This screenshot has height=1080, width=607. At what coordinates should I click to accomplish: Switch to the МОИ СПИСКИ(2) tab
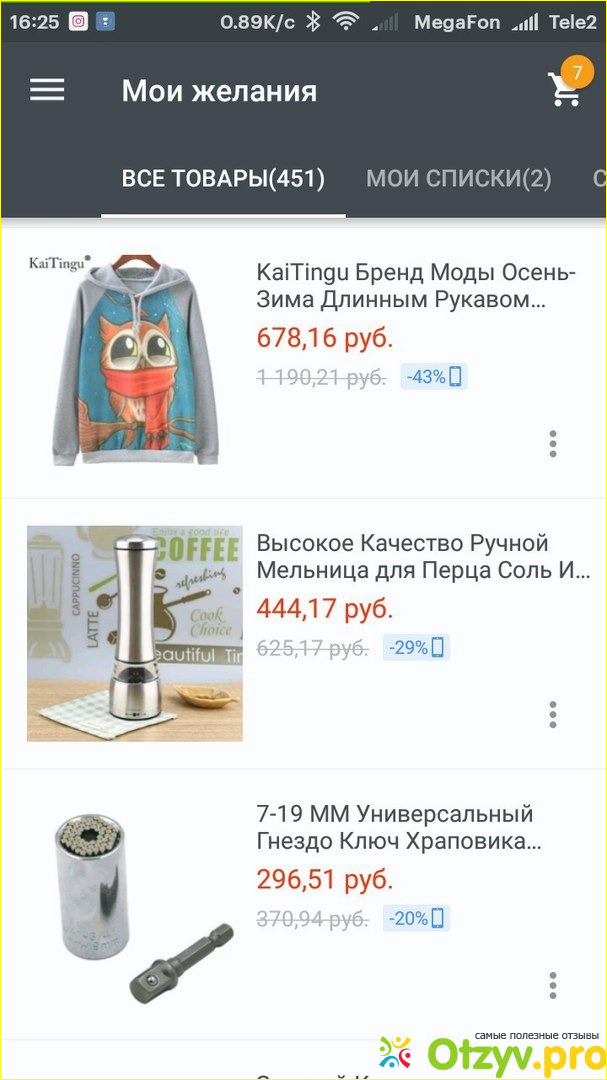coord(458,179)
